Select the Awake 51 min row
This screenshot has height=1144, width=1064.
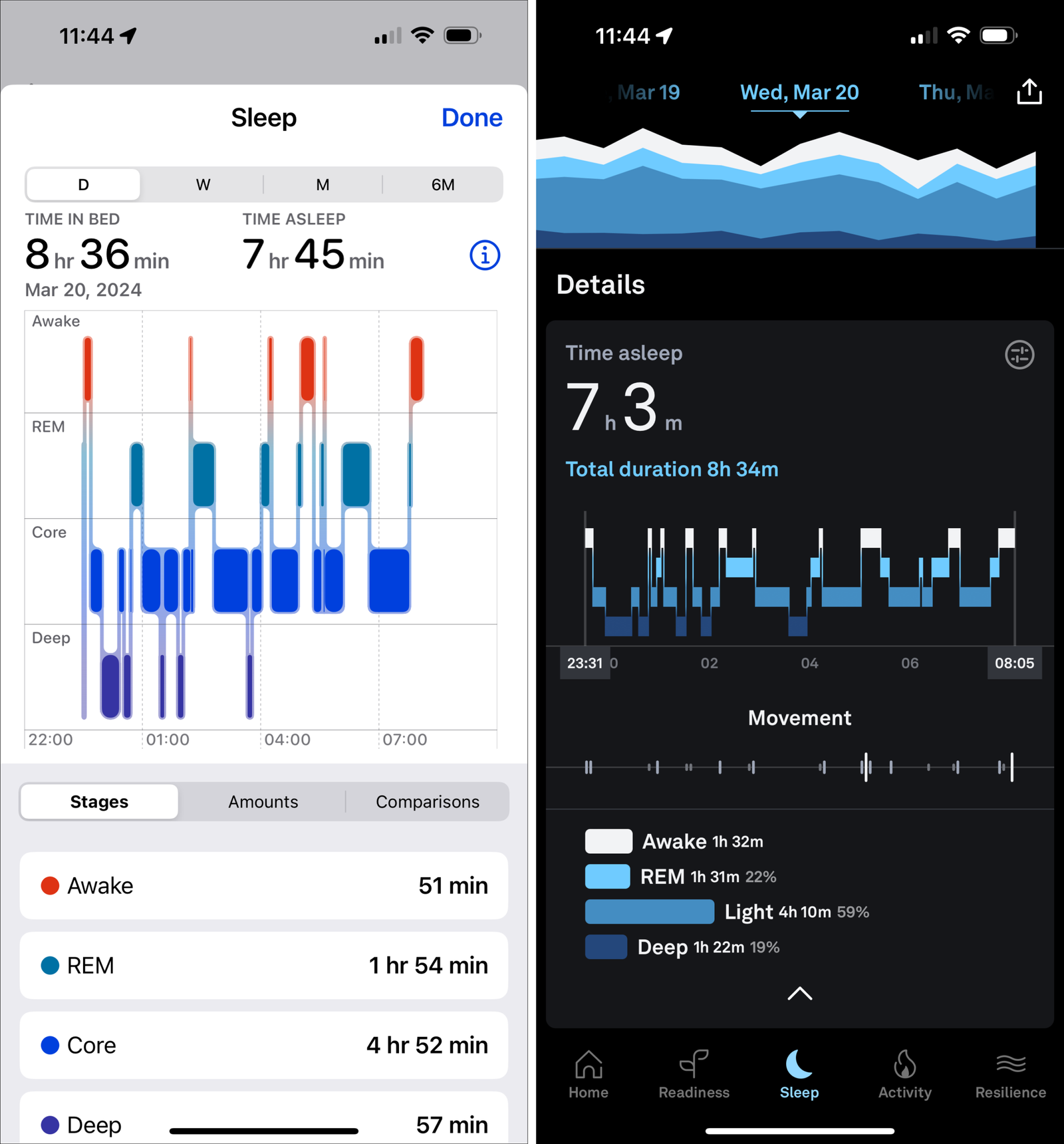[264, 885]
